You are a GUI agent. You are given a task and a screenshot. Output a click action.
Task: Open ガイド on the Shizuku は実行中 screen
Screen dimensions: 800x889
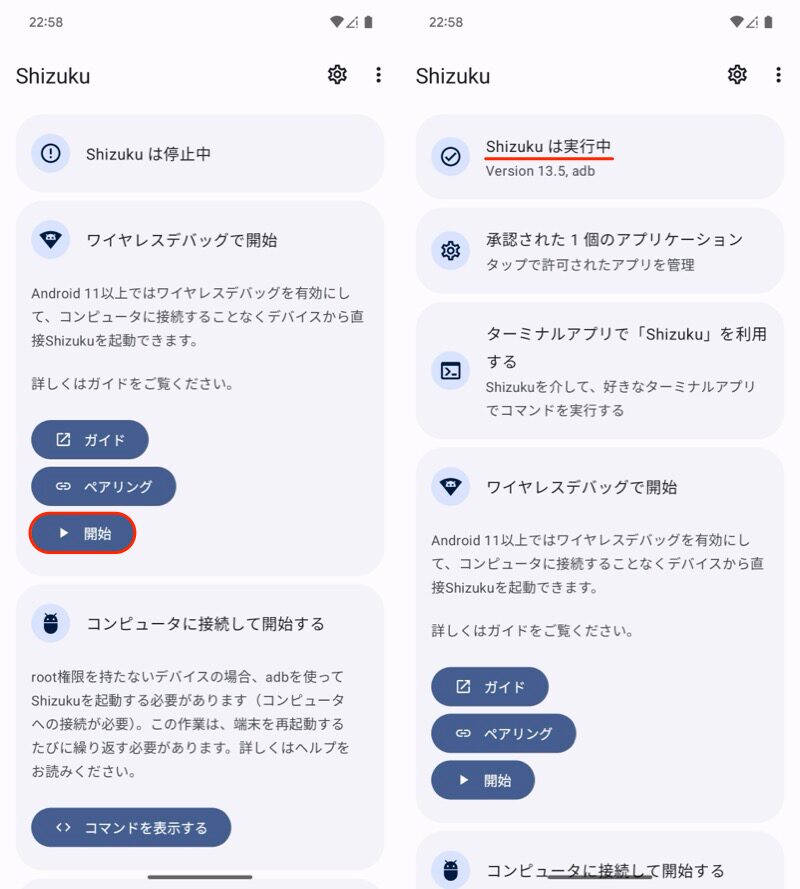[x=490, y=687]
